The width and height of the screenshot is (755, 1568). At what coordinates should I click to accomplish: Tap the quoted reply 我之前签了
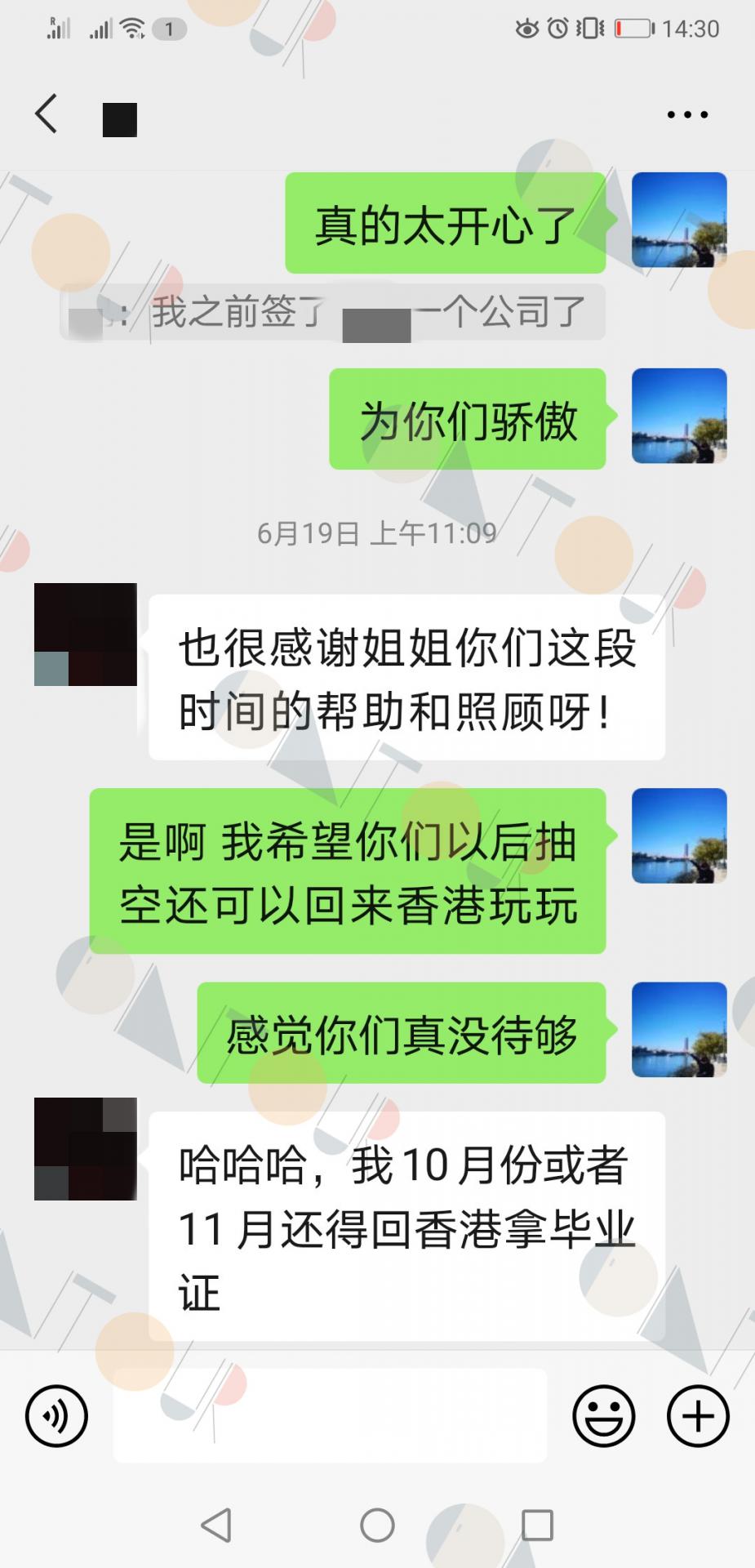[x=333, y=312]
